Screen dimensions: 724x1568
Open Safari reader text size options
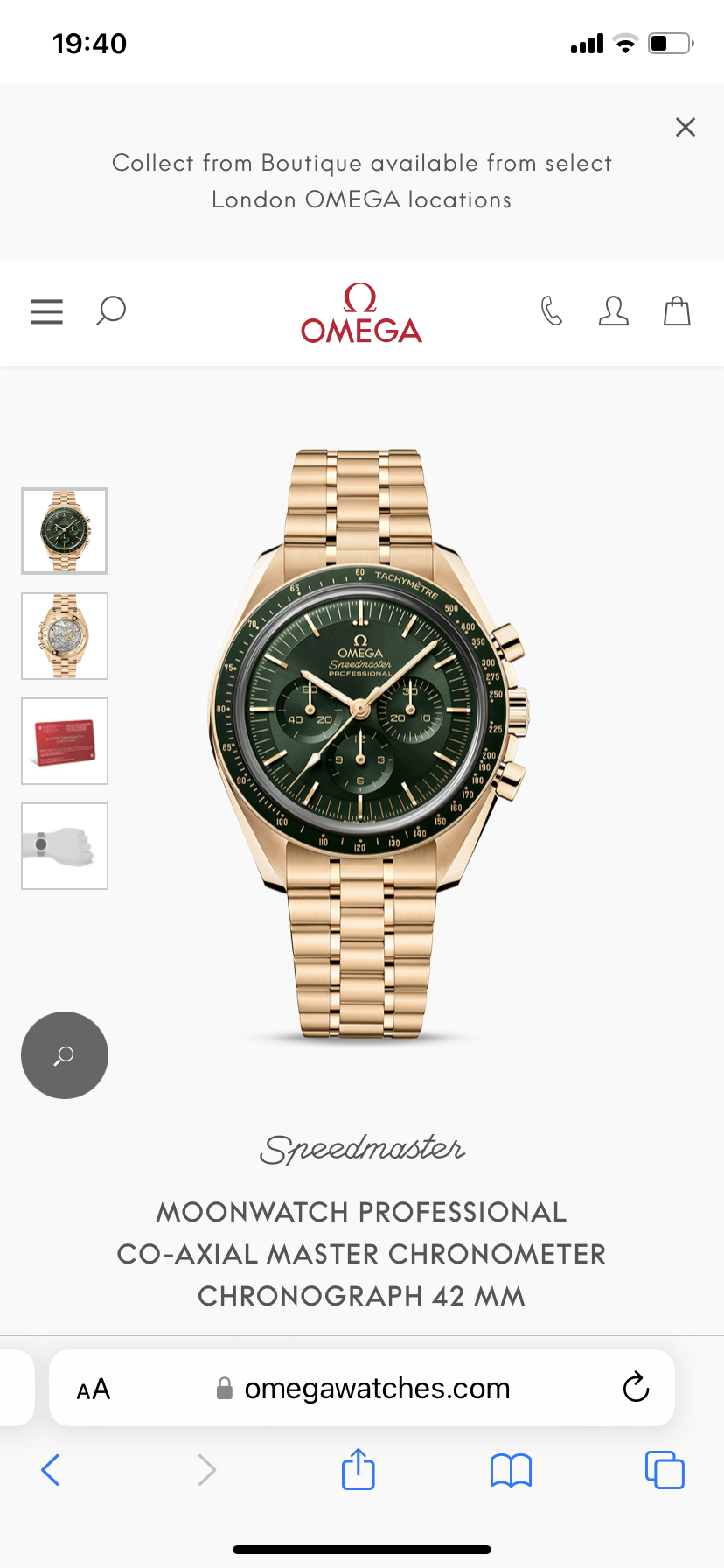pyautogui.click(x=94, y=1389)
